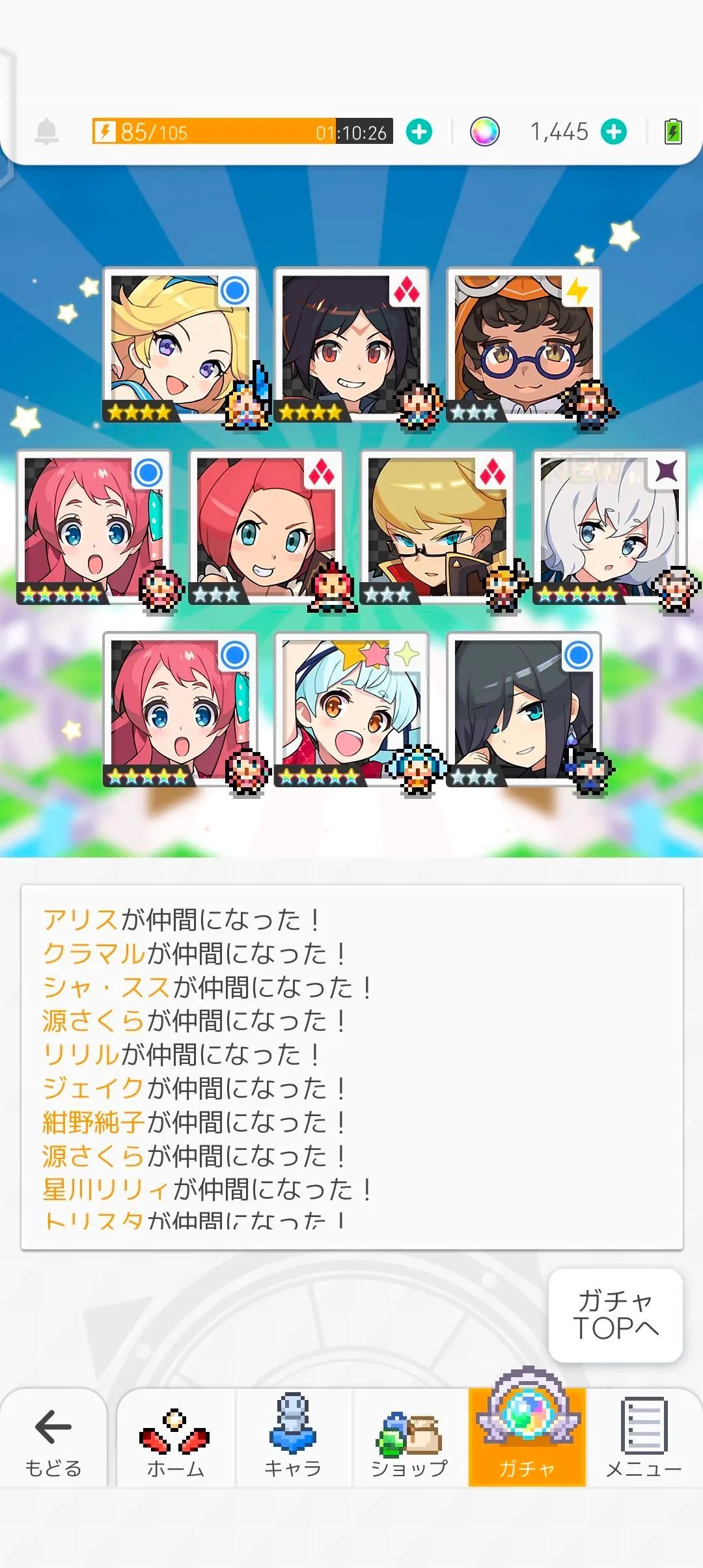Open the red-haired リリル three-star card
Viewport: 703px width, 1568px height.
(266, 527)
